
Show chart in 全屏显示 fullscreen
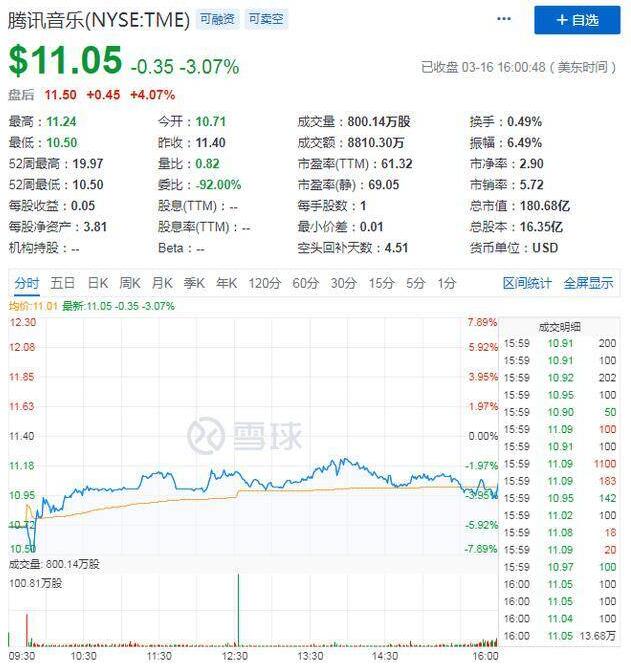click(588, 283)
